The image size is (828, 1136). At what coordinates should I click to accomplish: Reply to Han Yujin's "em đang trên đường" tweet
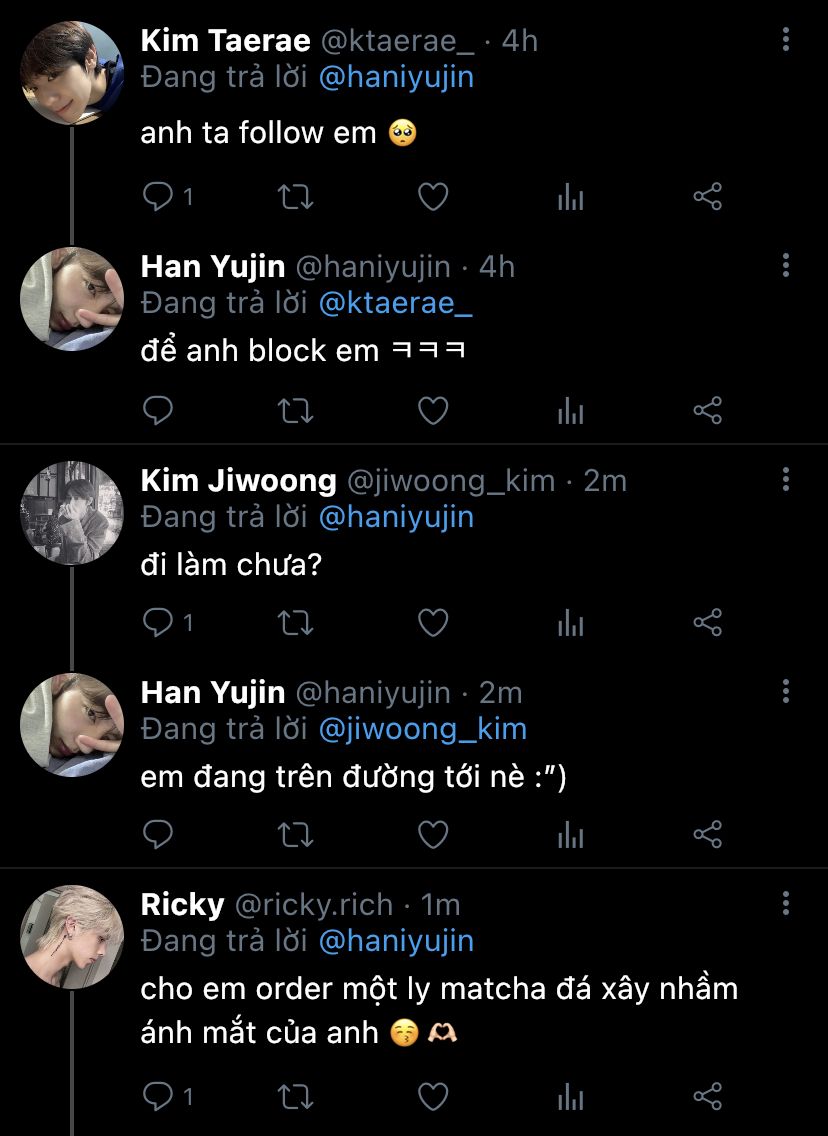tap(159, 834)
